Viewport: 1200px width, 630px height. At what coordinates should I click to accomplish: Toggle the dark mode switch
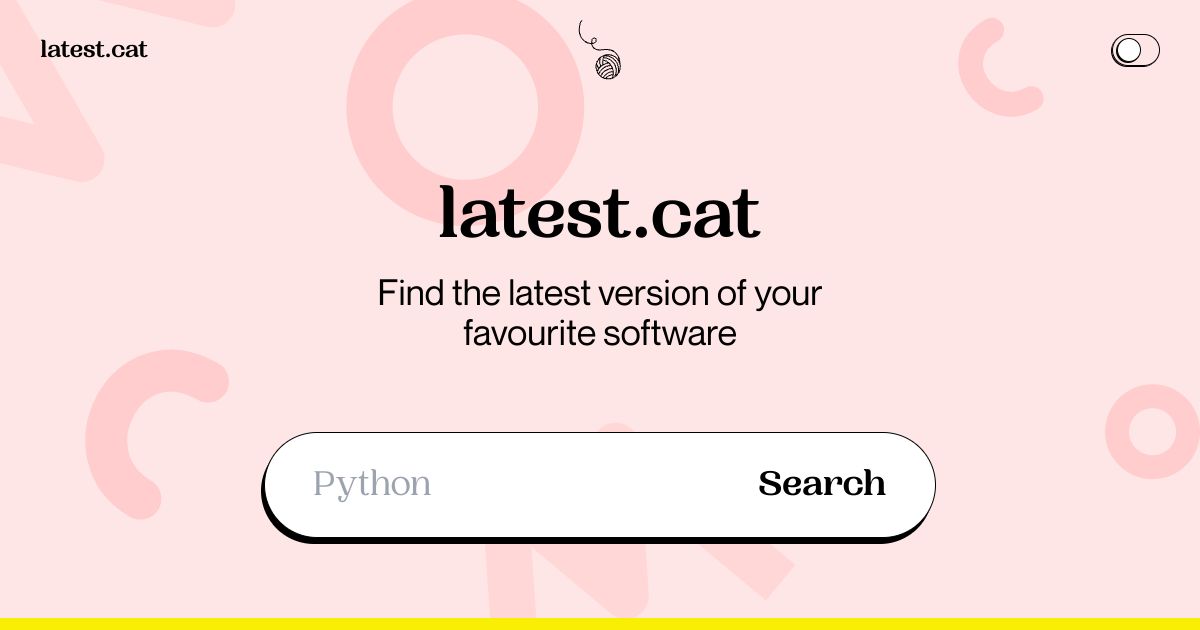[x=1135, y=50]
